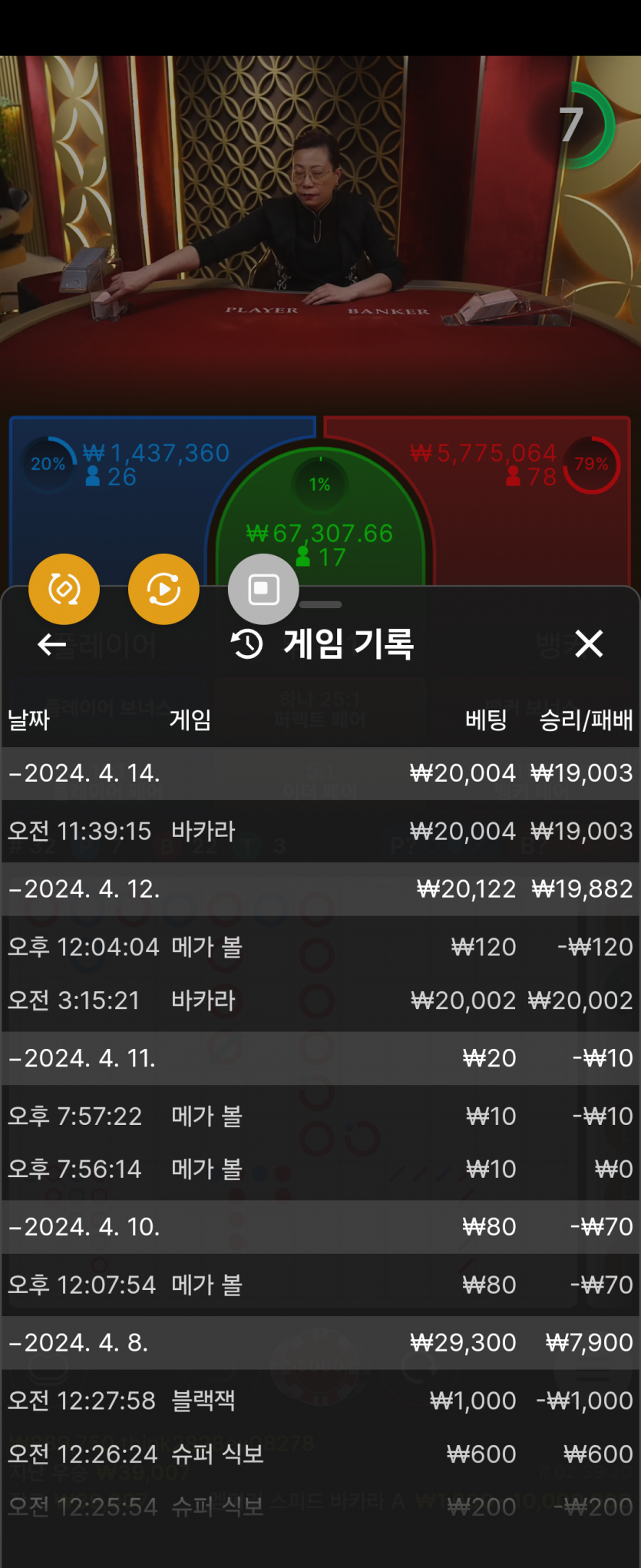Close the 게임 기록 panel
The image size is (641, 1568).
point(589,644)
